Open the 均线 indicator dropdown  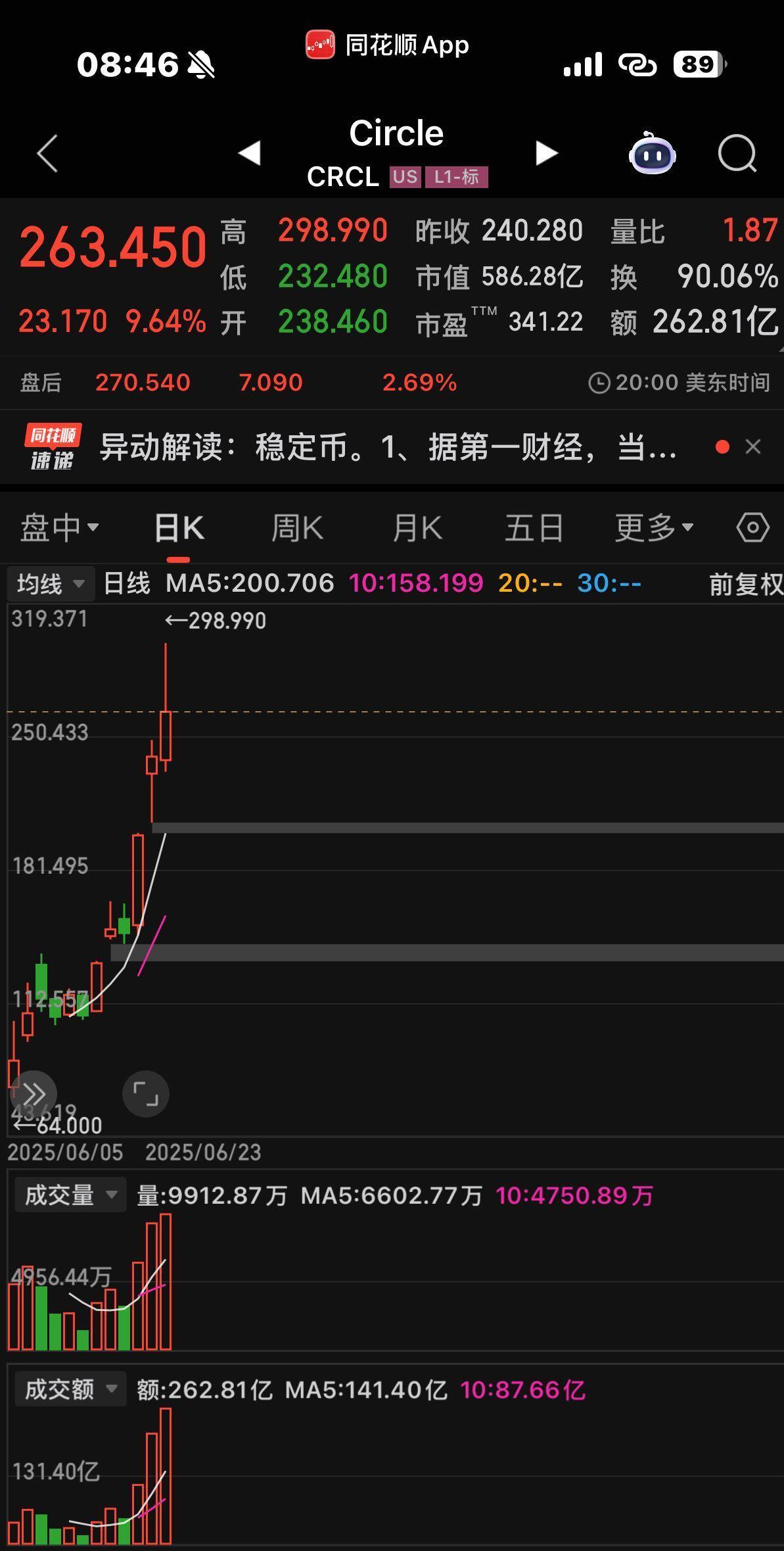click(51, 584)
